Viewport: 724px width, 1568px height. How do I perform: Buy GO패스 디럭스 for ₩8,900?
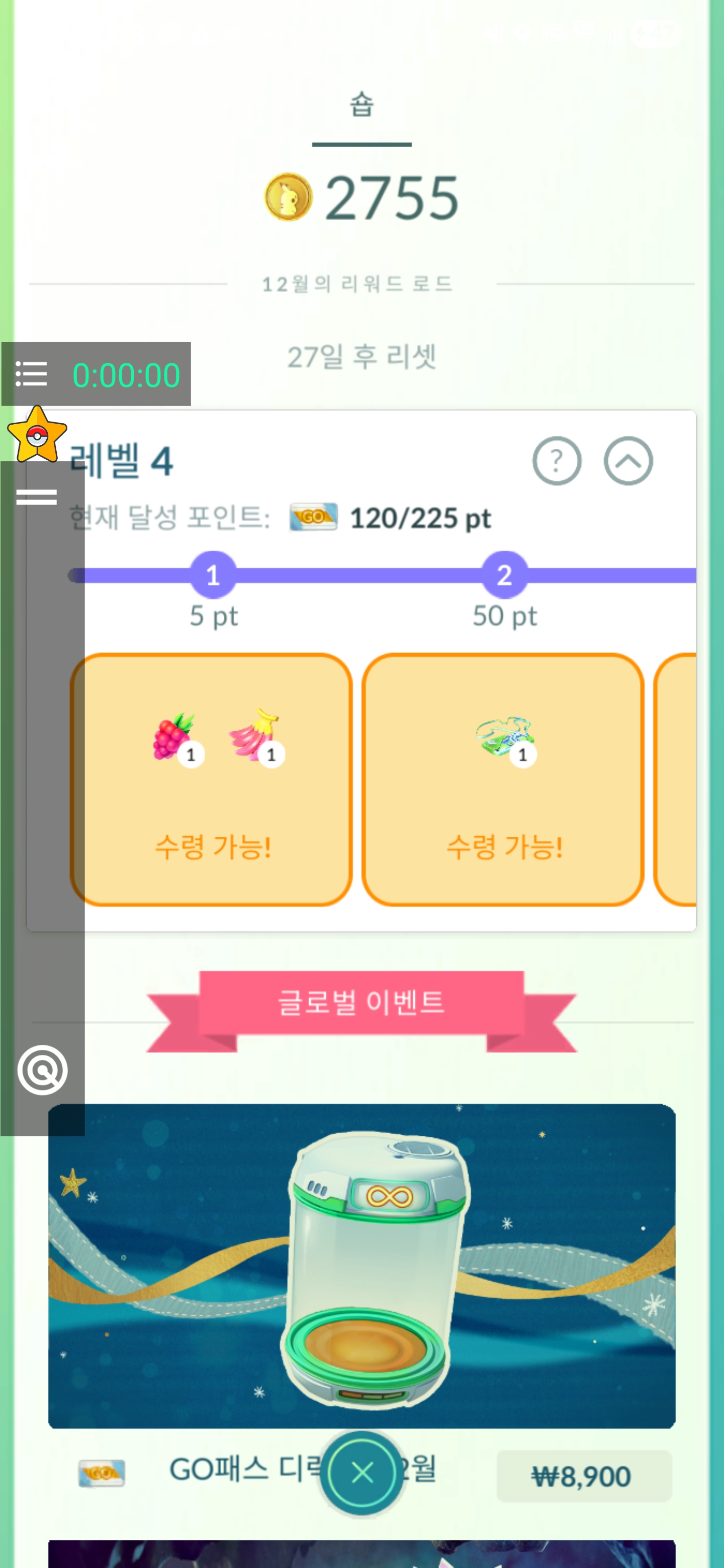[583, 1476]
